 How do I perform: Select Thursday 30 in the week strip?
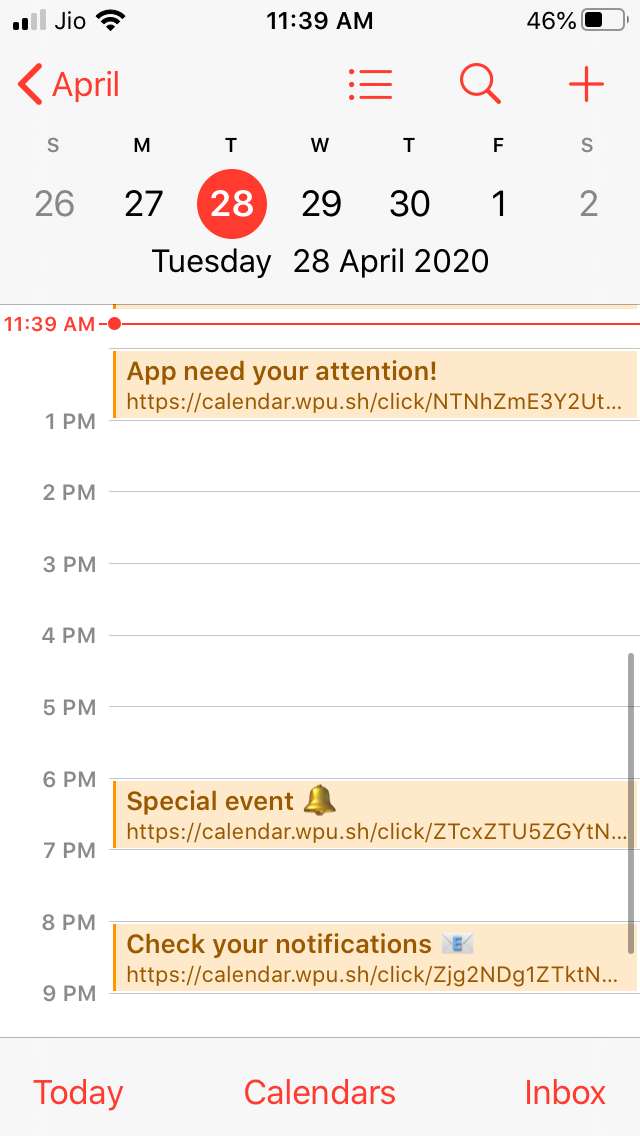(410, 204)
